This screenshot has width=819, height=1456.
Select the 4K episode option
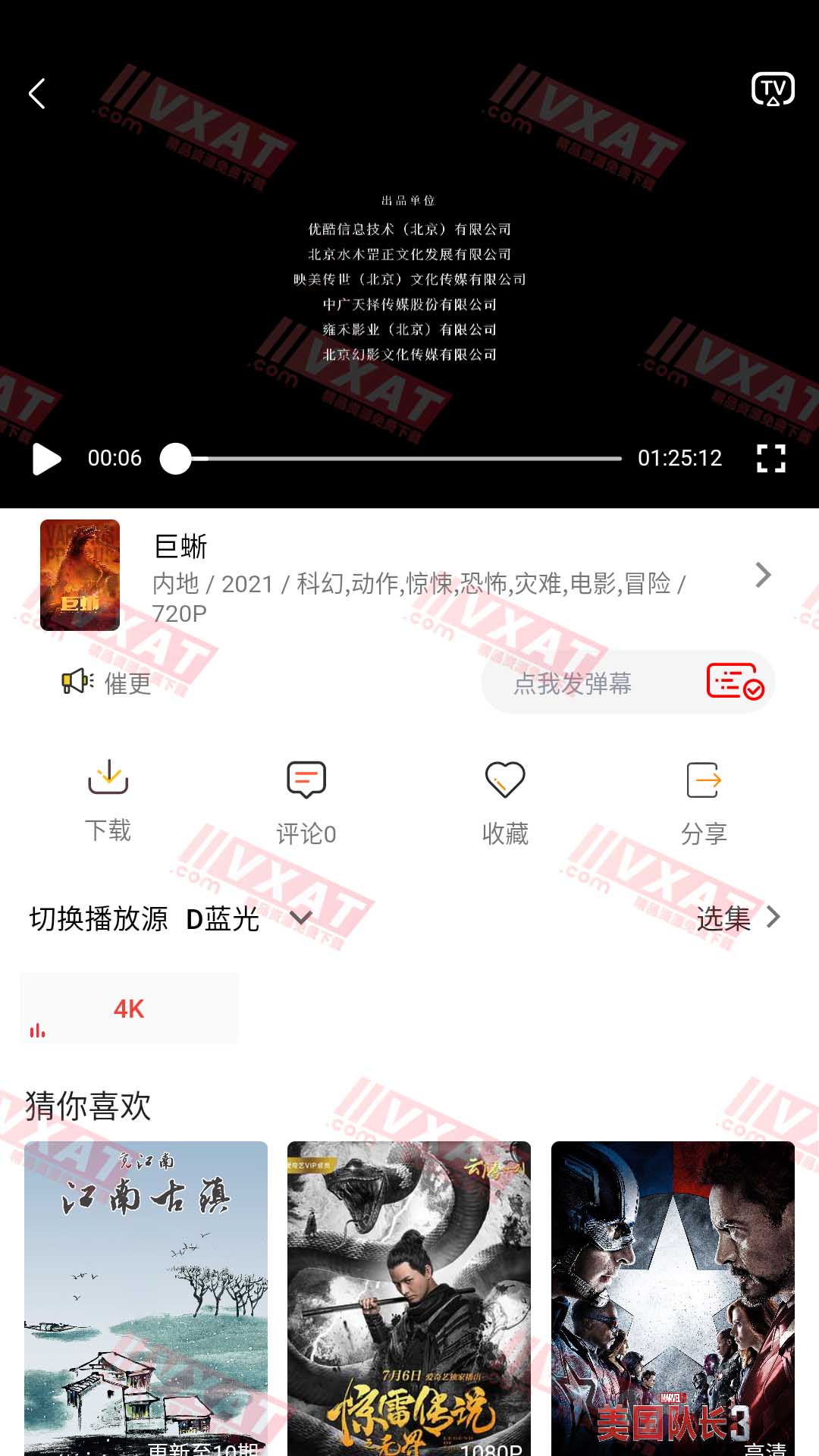coord(129,1009)
